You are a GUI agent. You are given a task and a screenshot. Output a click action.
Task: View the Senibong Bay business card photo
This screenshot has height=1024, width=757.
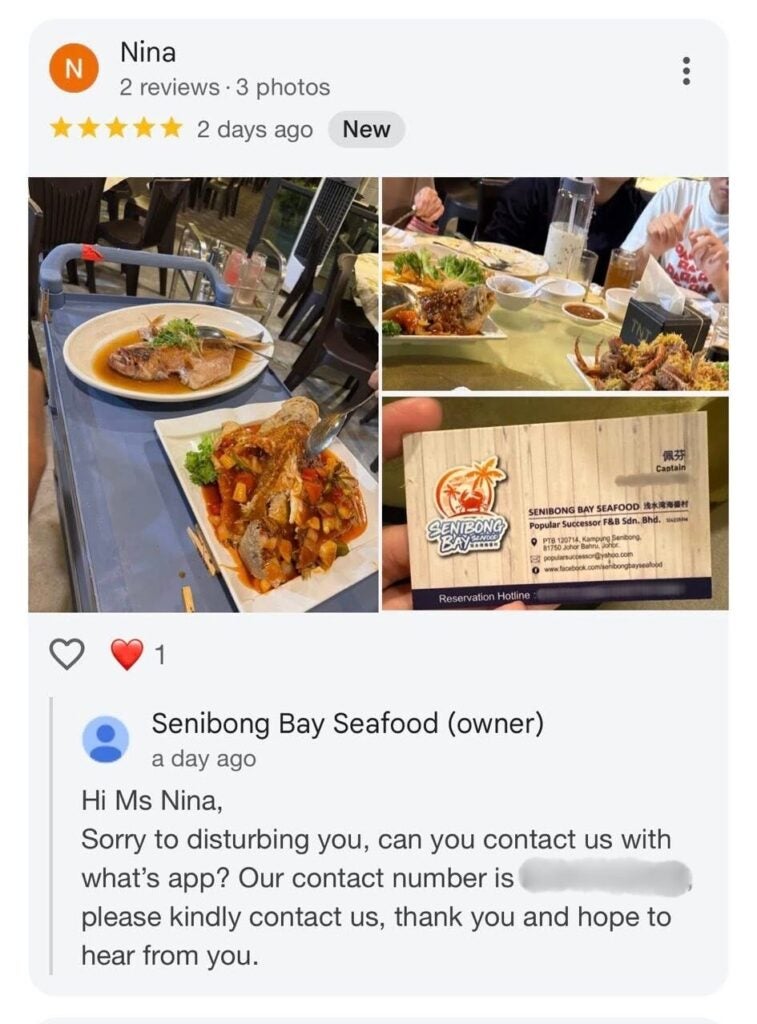pos(555,503)
